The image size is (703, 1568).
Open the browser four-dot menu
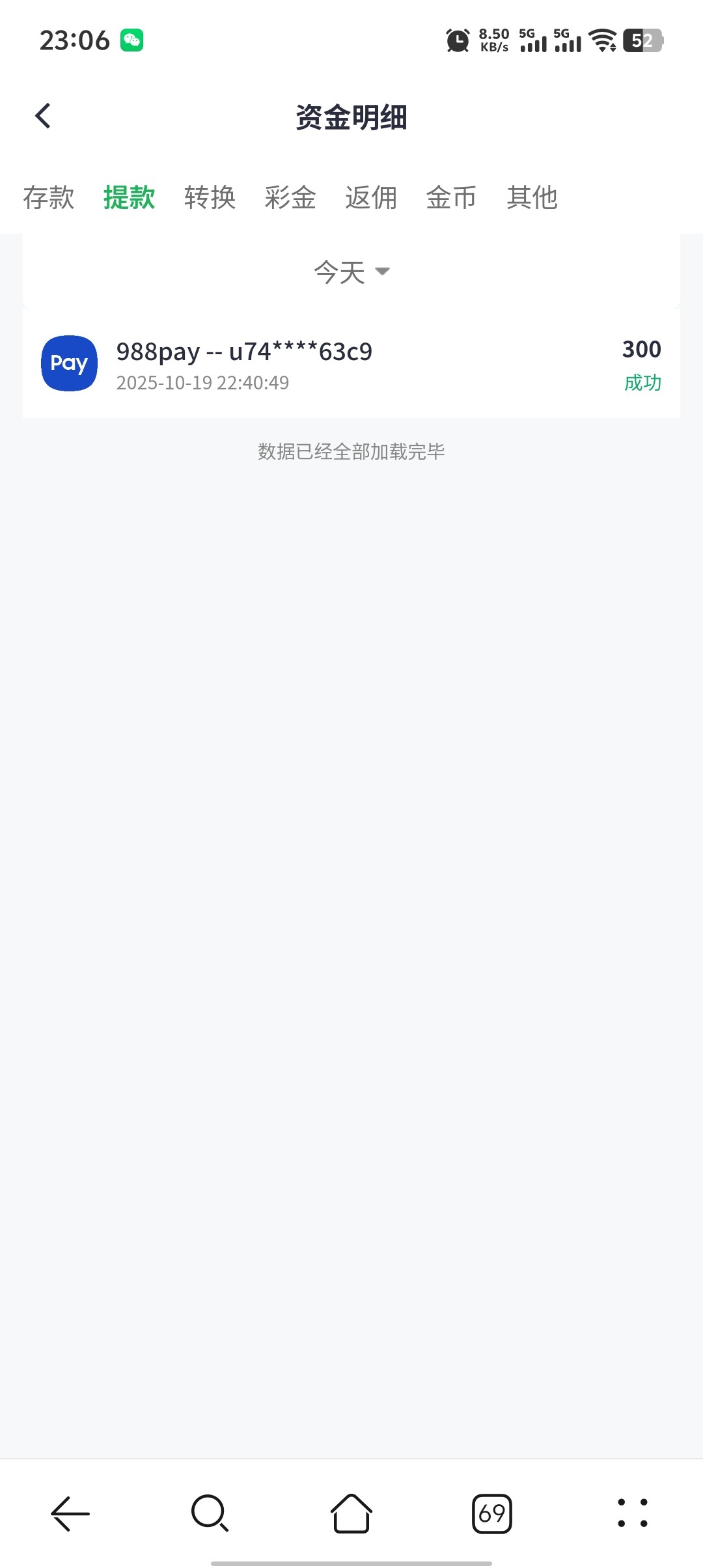coord(632,1513)
